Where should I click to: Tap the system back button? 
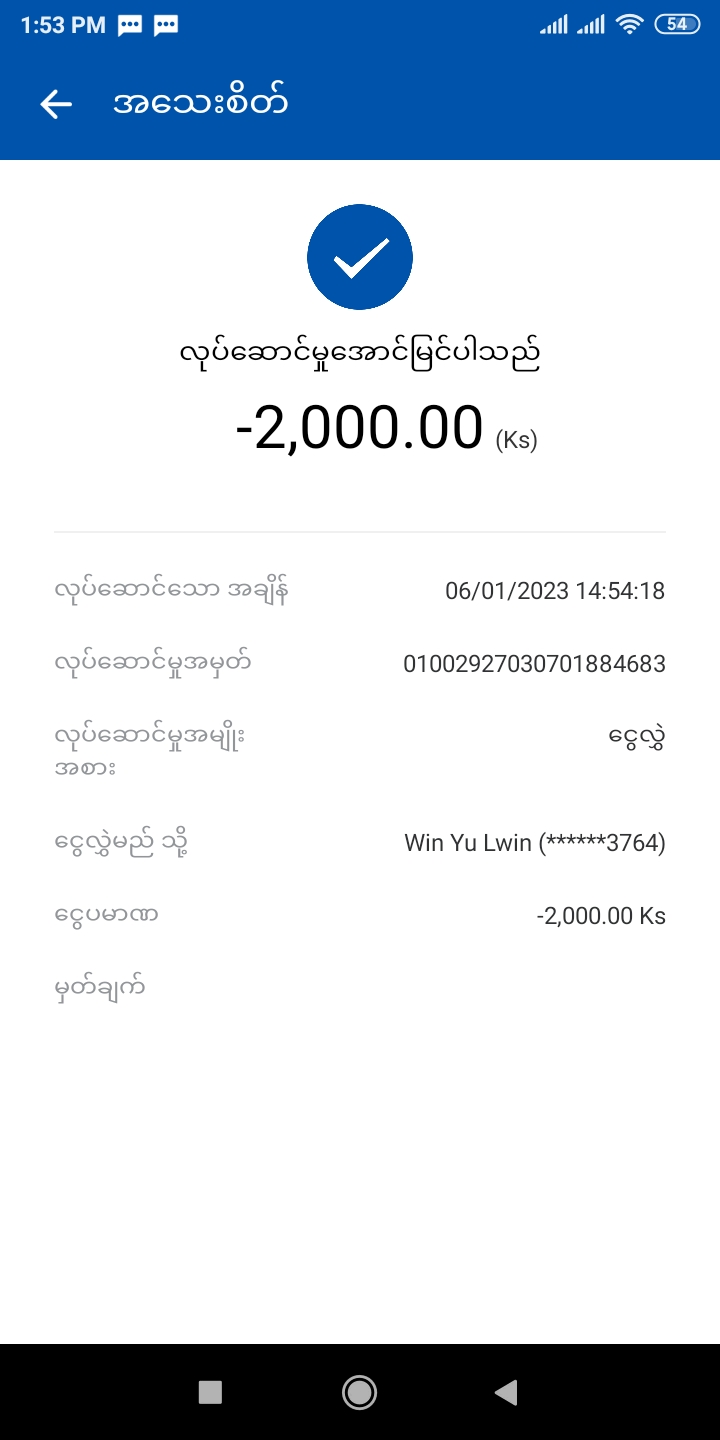click(x=506, y=1392)
